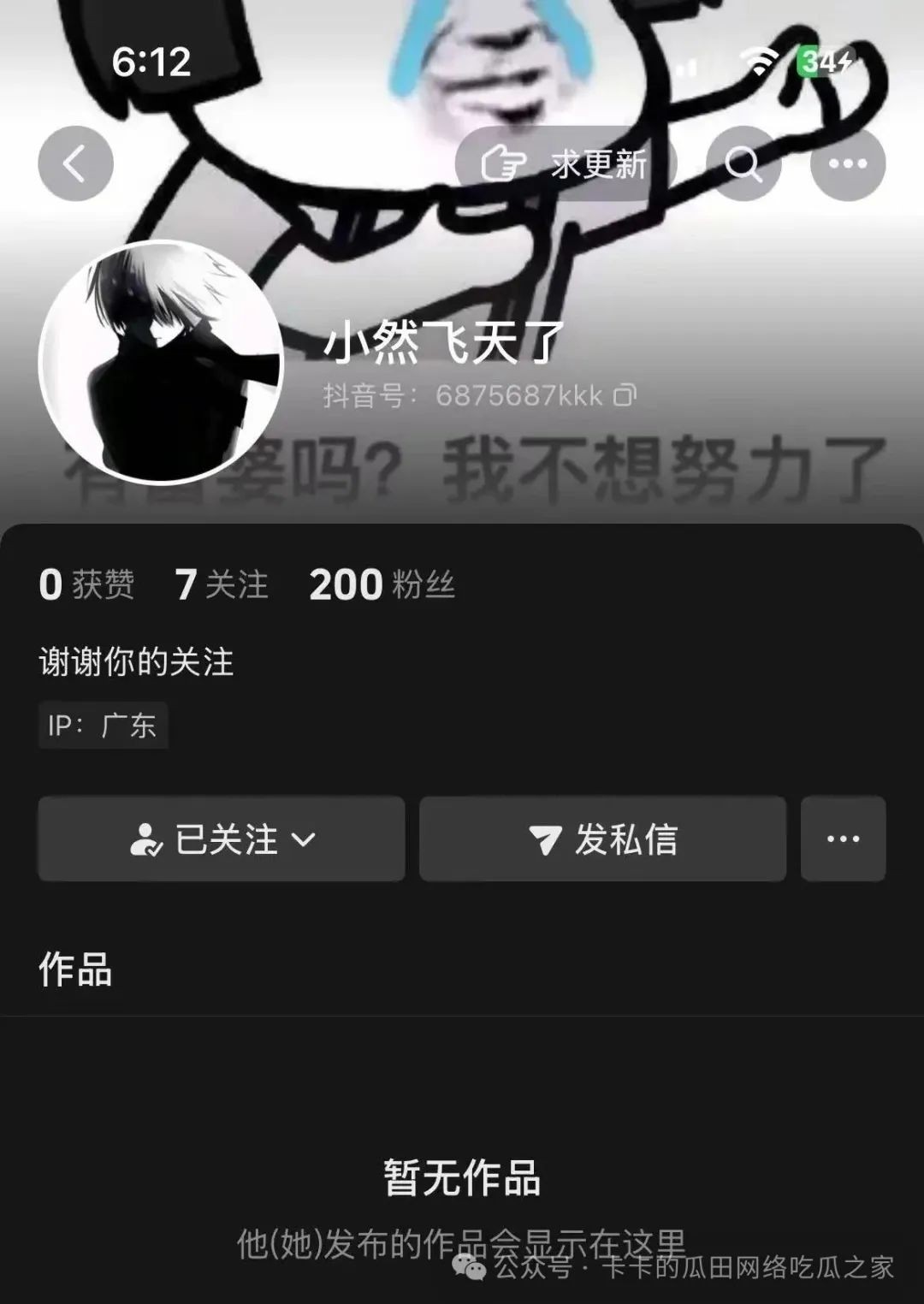View the profile avatar of 小然飞天了
This screenshot has width=924, height=1304.
click(161, 362)
